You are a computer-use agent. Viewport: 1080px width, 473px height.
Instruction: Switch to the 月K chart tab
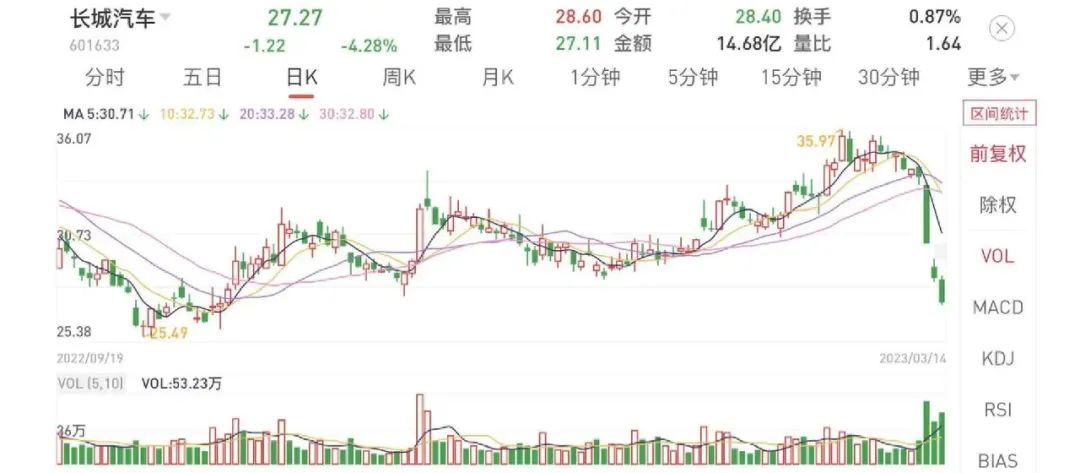point(497,77)
